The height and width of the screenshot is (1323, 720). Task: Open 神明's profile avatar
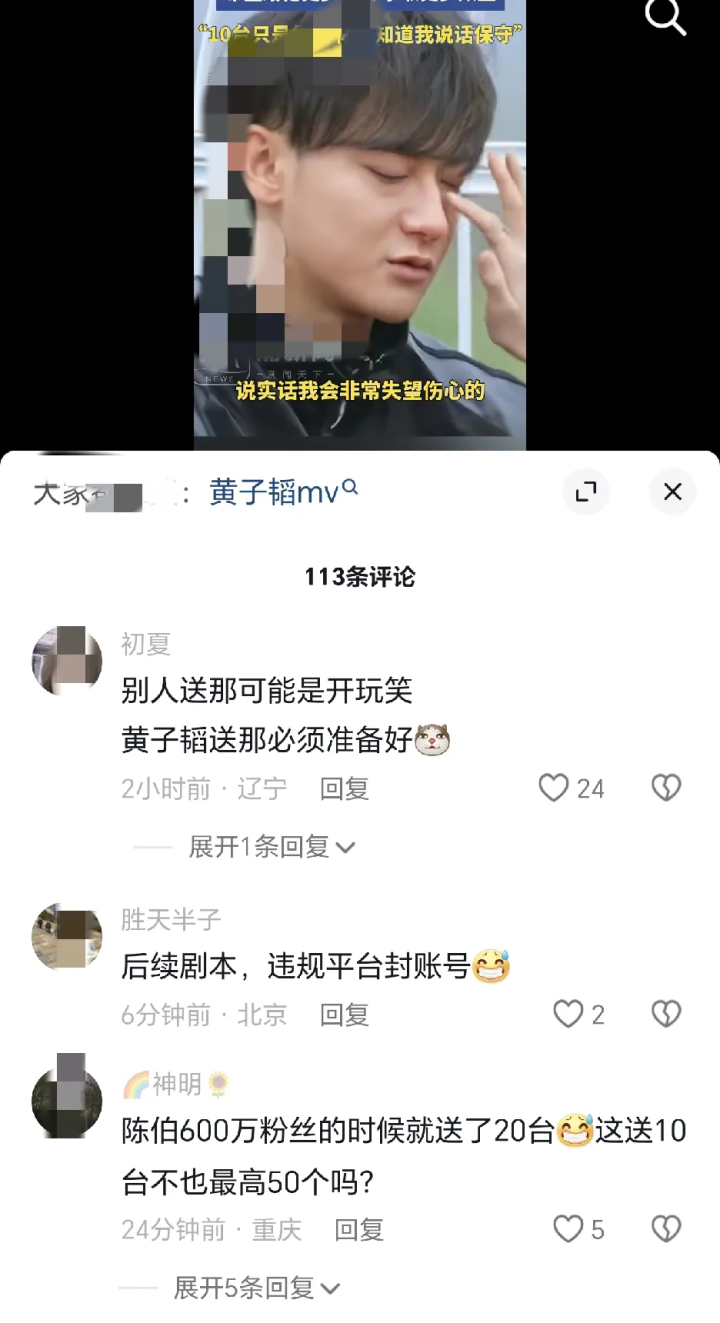tap(67, 1101)
